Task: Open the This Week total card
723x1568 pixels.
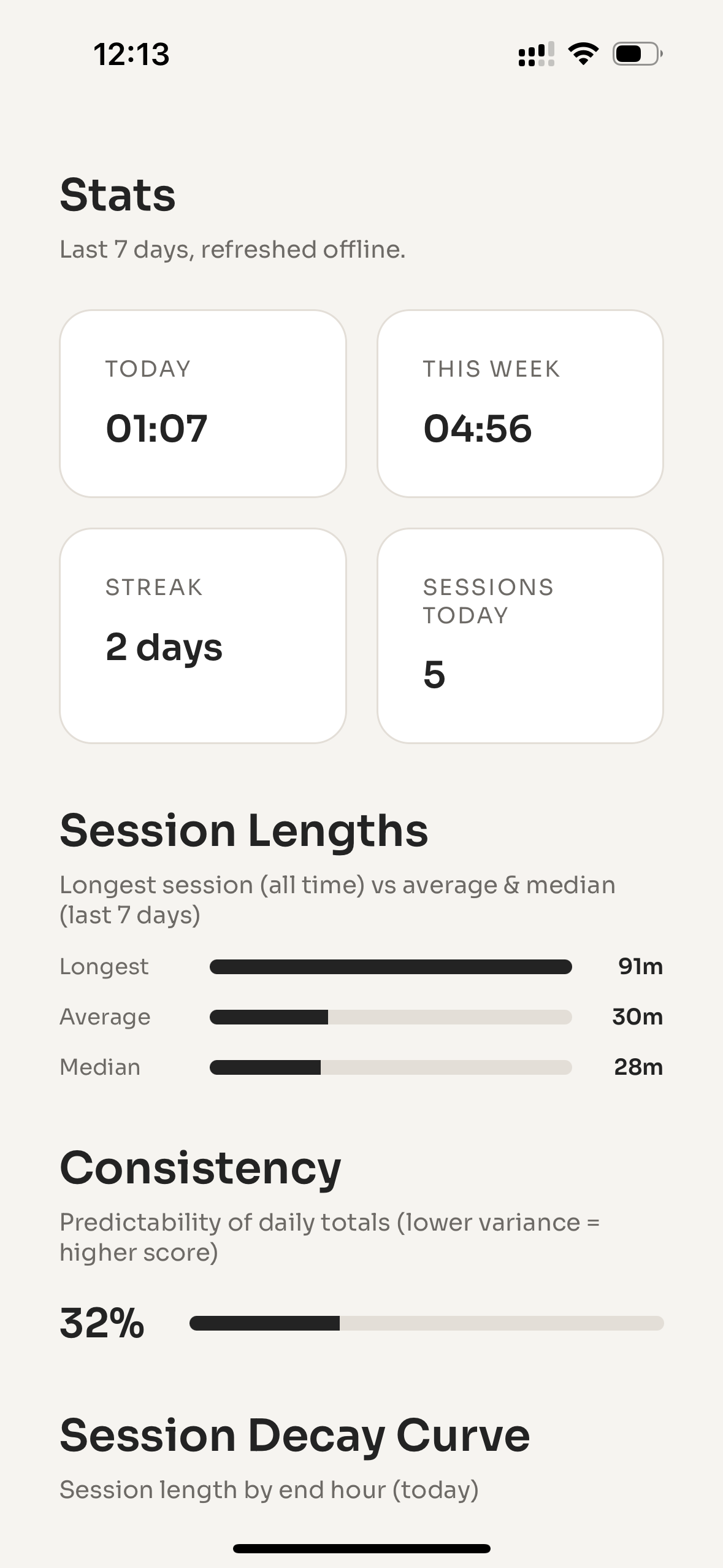Action: (520, 403)
